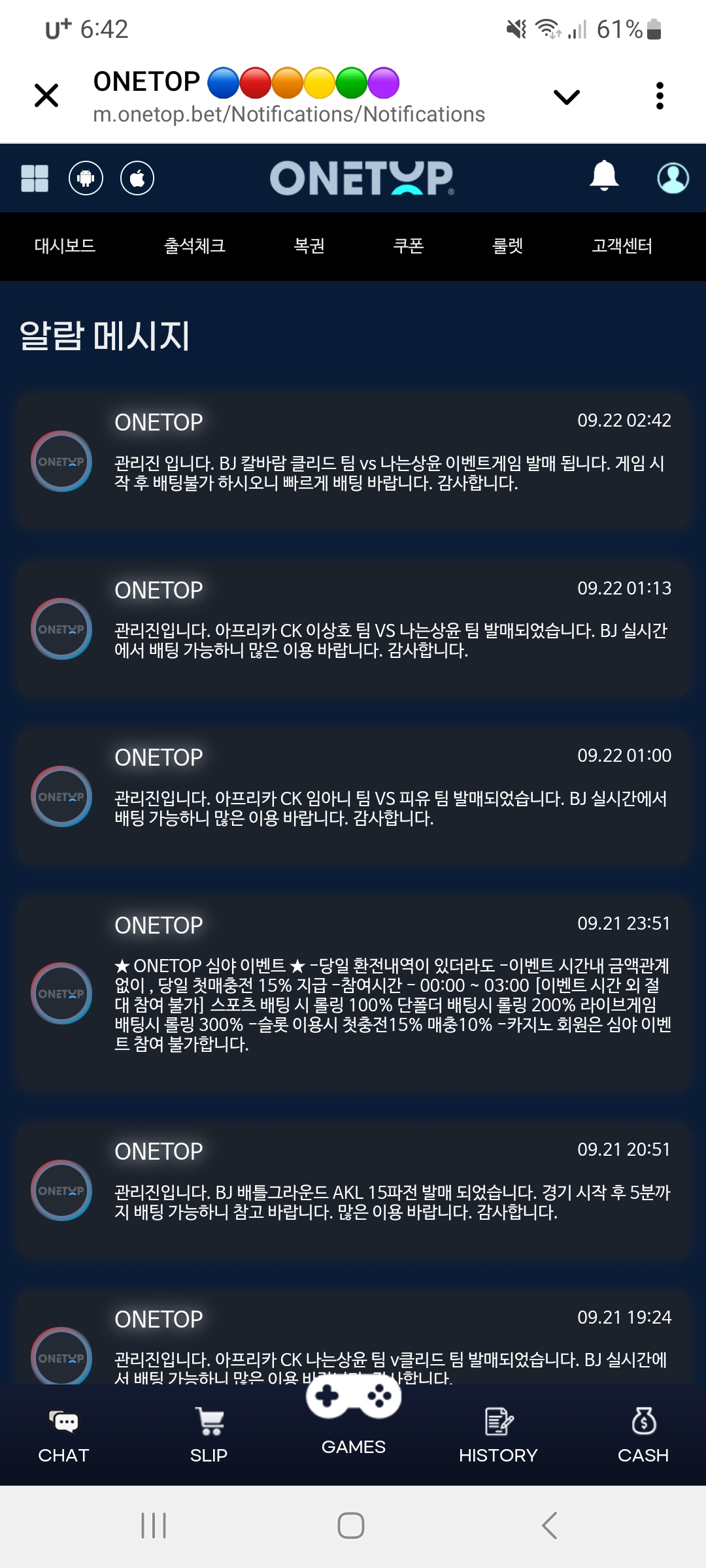The image size is (706, 1568).
Task: Open the browser overflow menu
Action: [660, 95]
